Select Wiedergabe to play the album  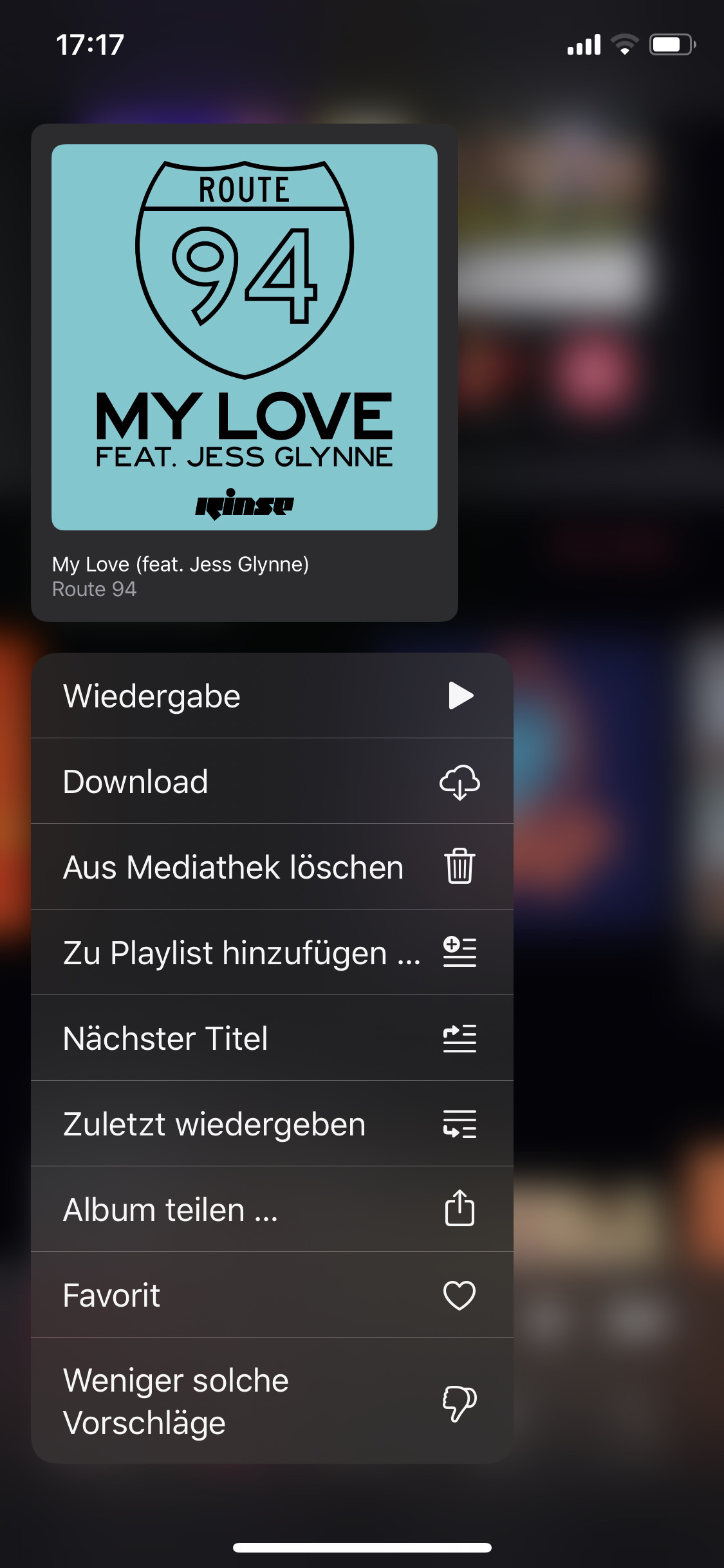(x=272, y=696)
